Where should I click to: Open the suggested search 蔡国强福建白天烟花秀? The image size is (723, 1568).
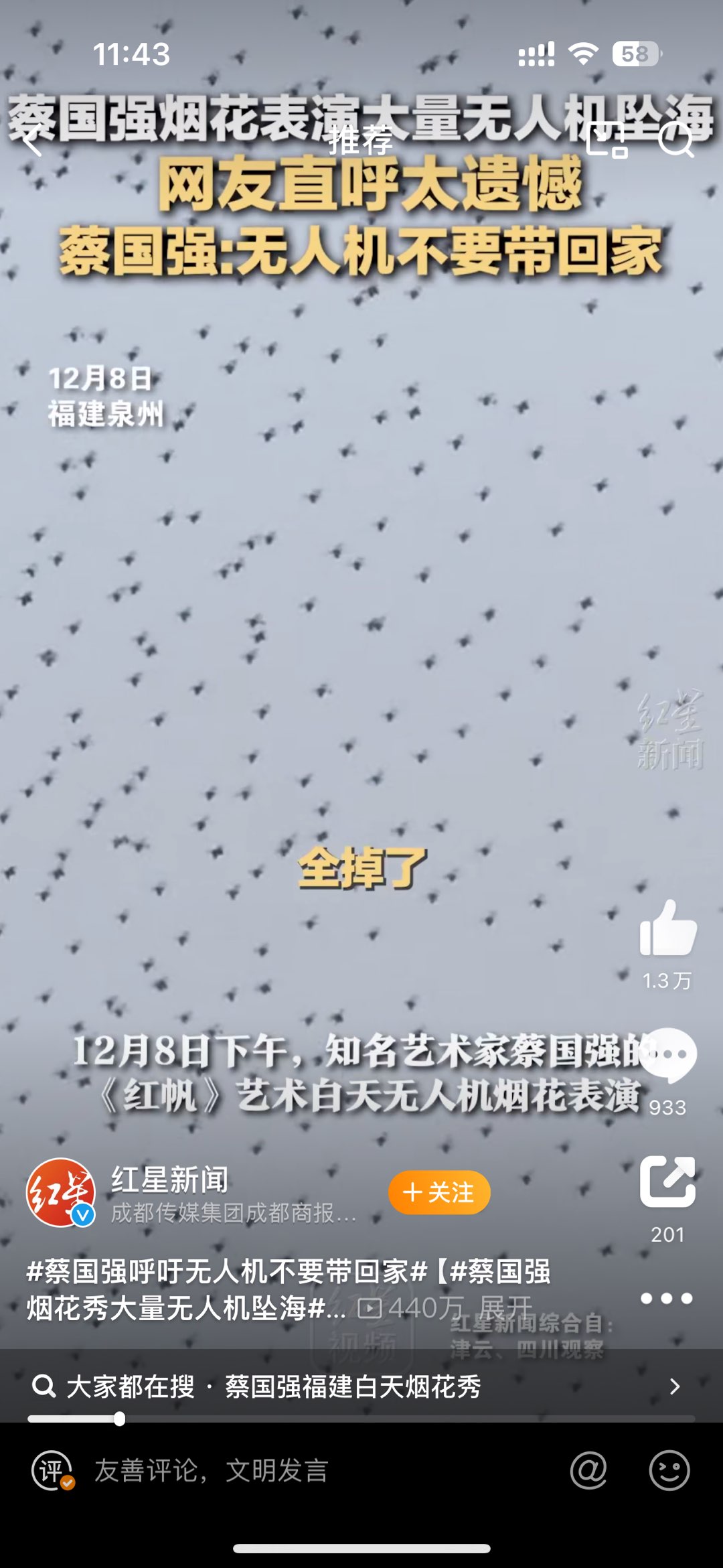pyautogui.click(x=352, y=1386)
